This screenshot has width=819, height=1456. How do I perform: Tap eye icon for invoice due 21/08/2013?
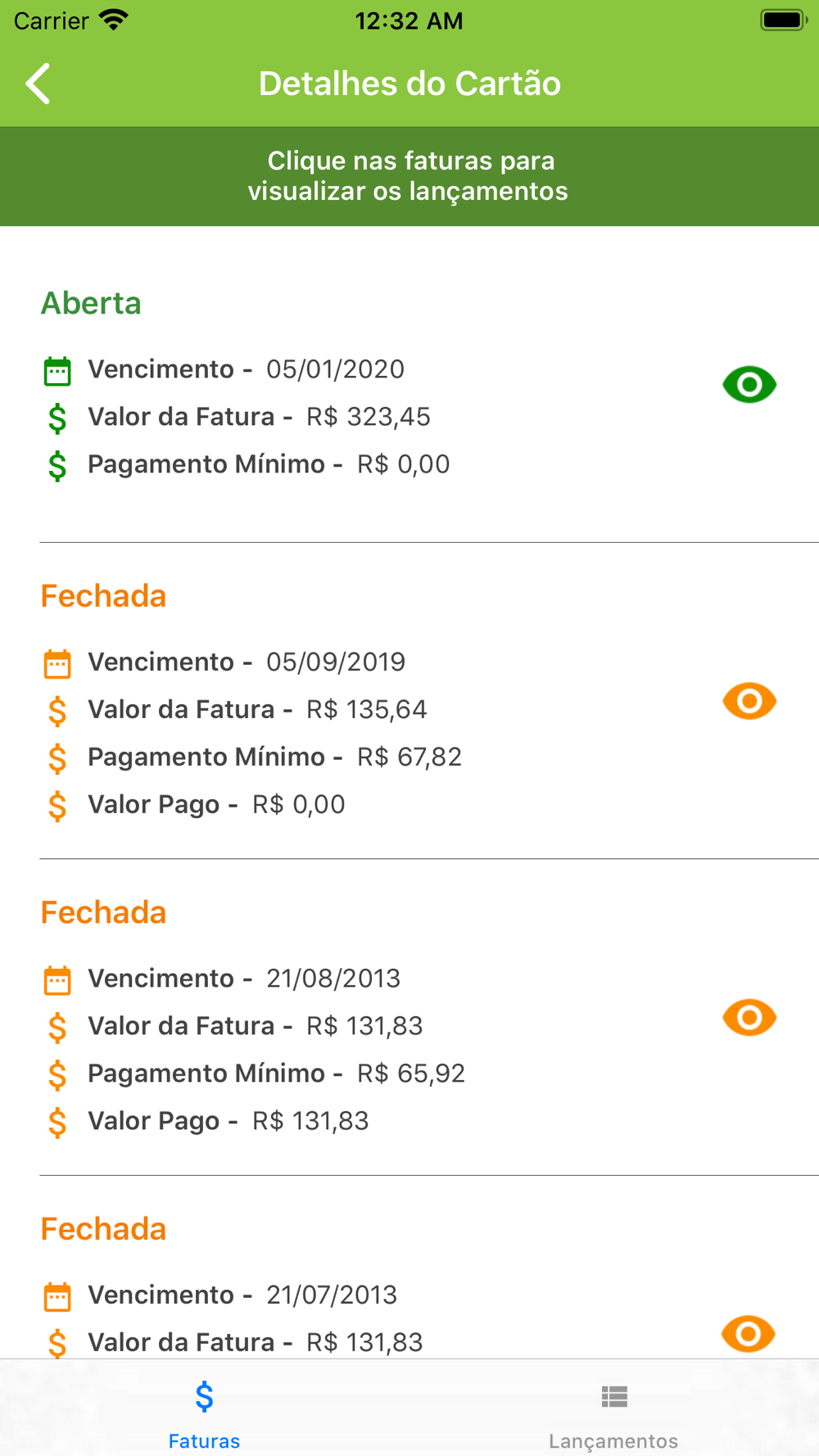tap(749, 1017)
